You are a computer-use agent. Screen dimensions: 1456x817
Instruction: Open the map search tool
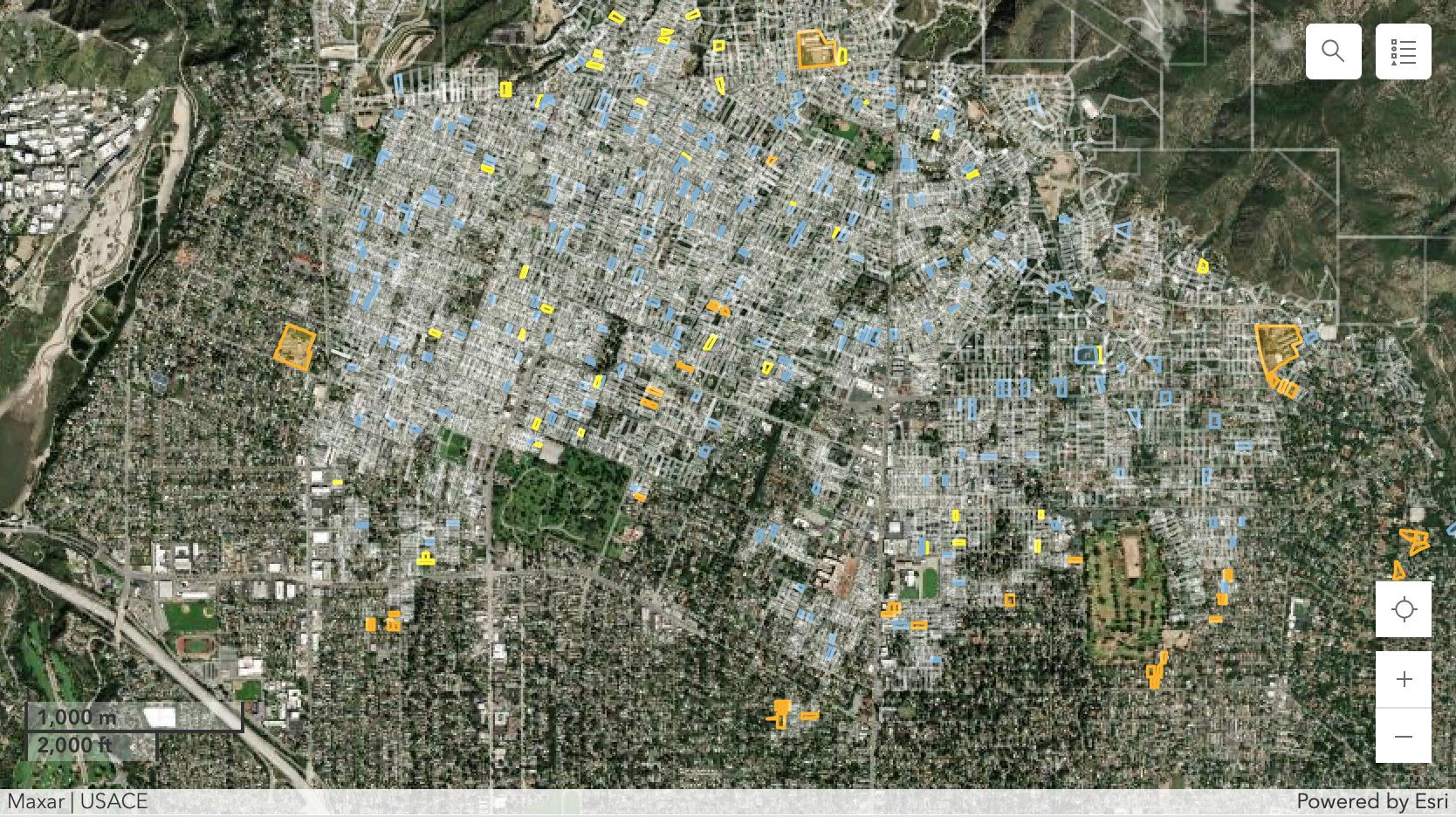tap(1333, 51)
